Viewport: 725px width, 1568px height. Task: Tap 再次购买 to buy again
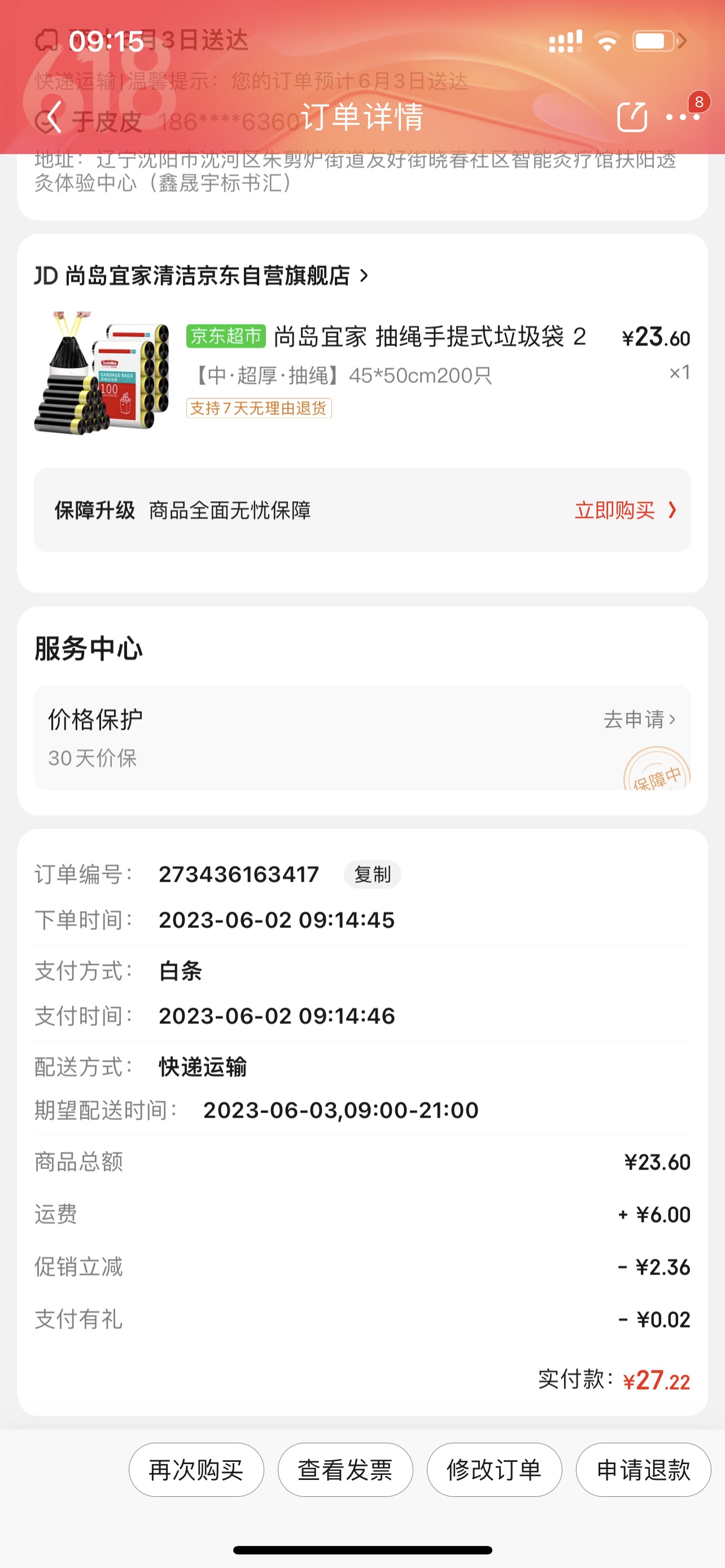(x=196, y=1470)
